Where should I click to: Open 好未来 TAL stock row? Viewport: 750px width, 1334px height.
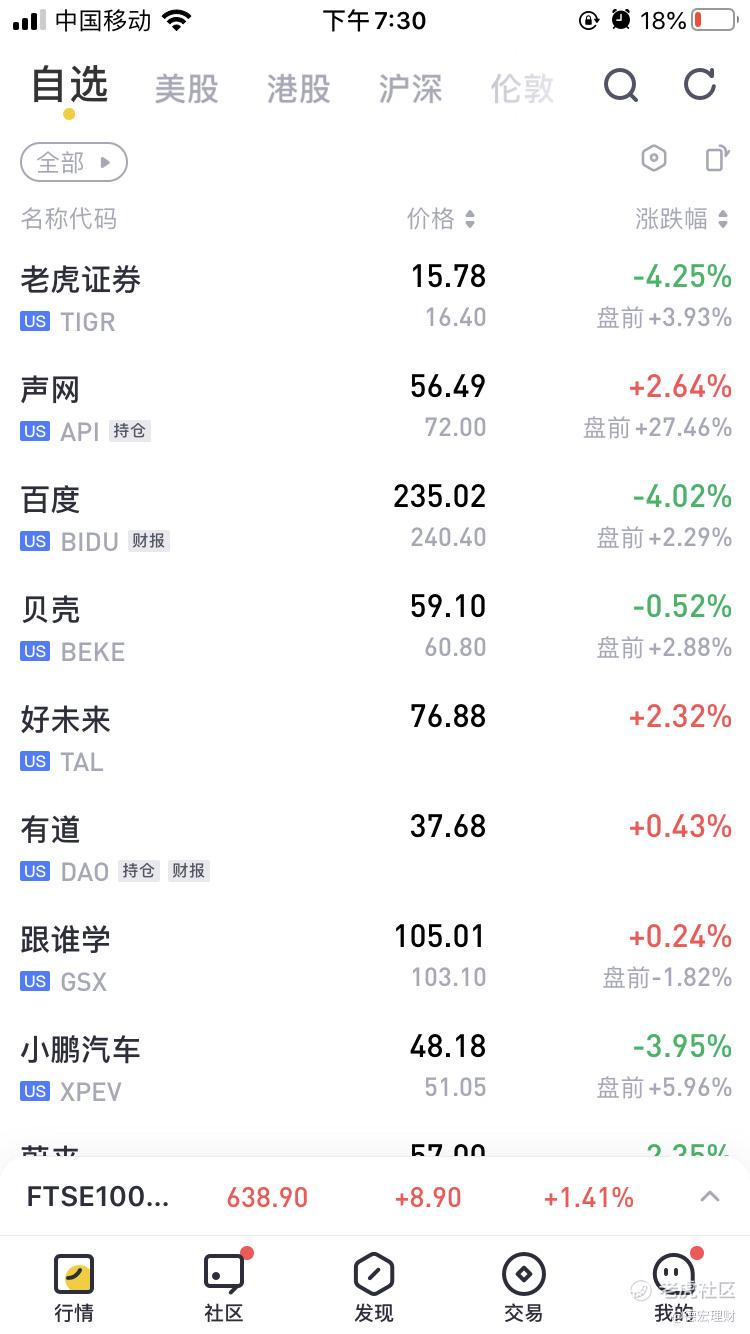[x=375, y=737]
